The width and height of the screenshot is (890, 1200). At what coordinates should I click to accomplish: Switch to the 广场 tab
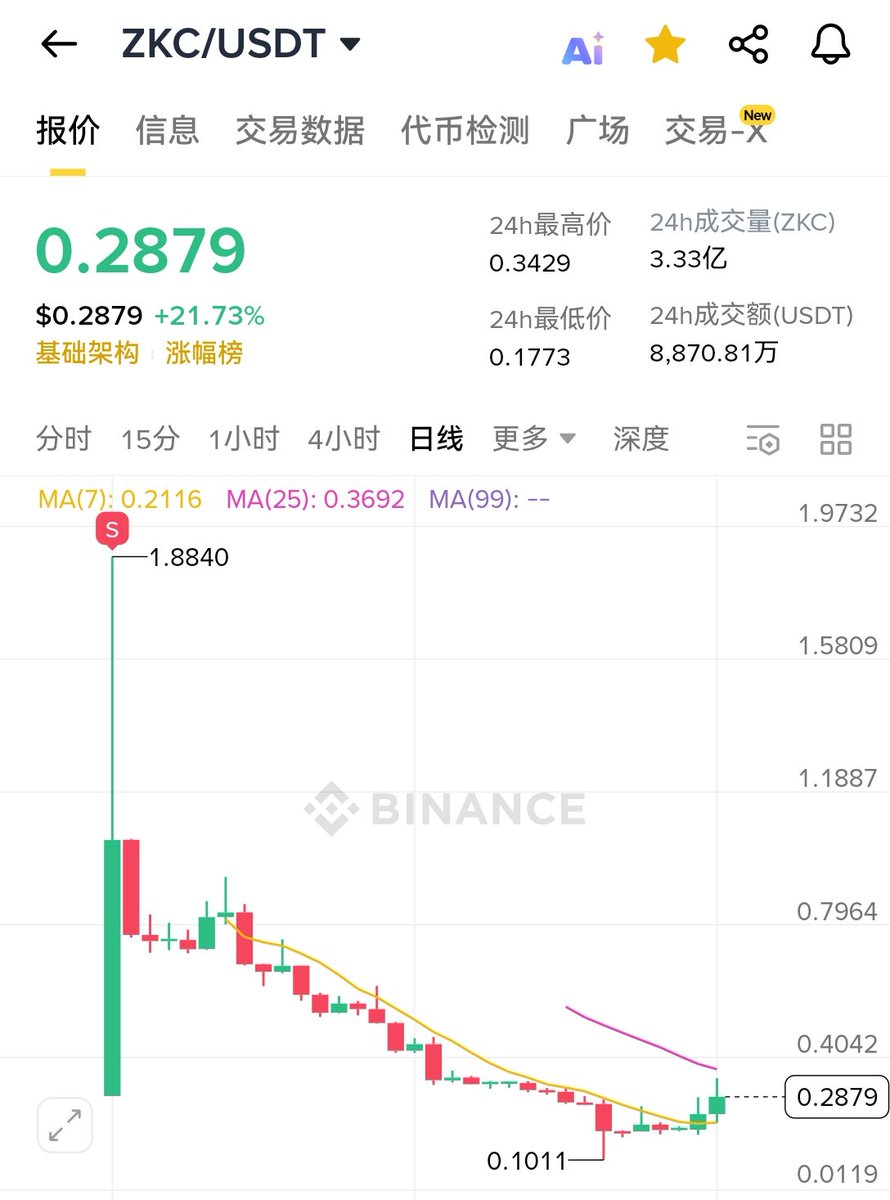[x=597, y=130]
